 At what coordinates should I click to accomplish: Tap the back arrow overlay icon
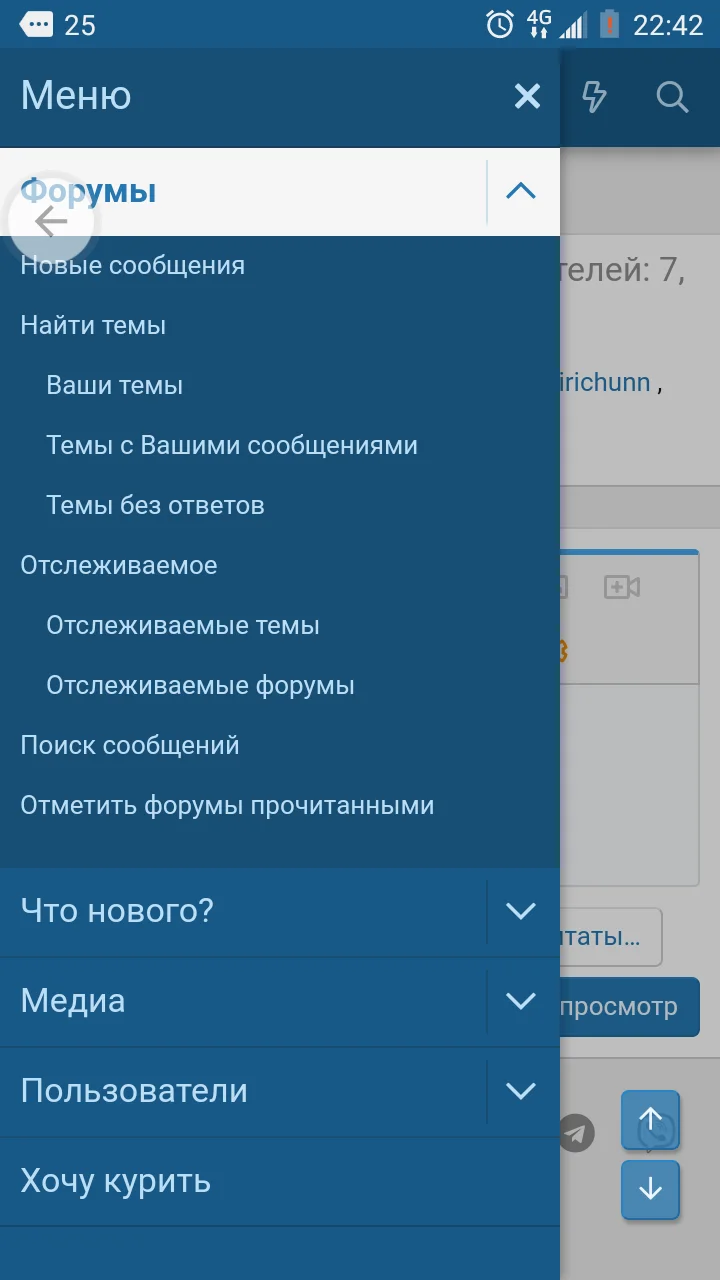point(50,221)
